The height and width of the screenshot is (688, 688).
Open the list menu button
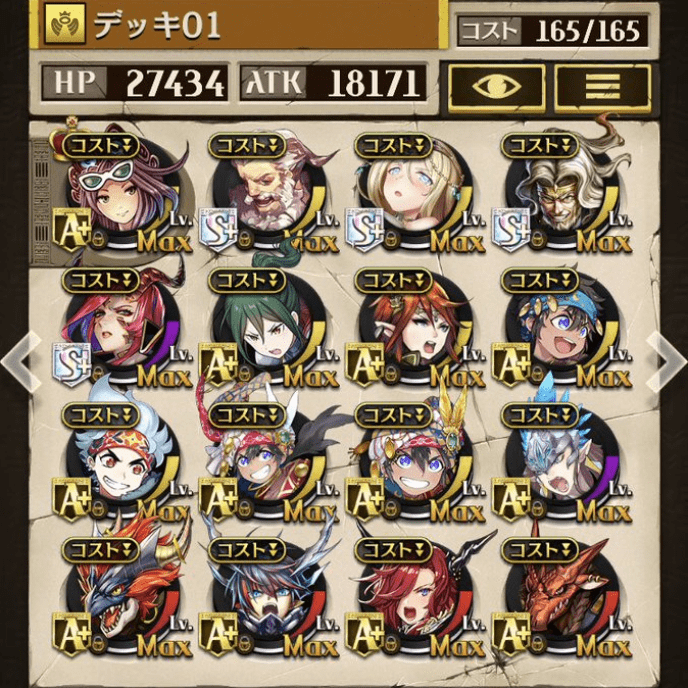point(602,86)
